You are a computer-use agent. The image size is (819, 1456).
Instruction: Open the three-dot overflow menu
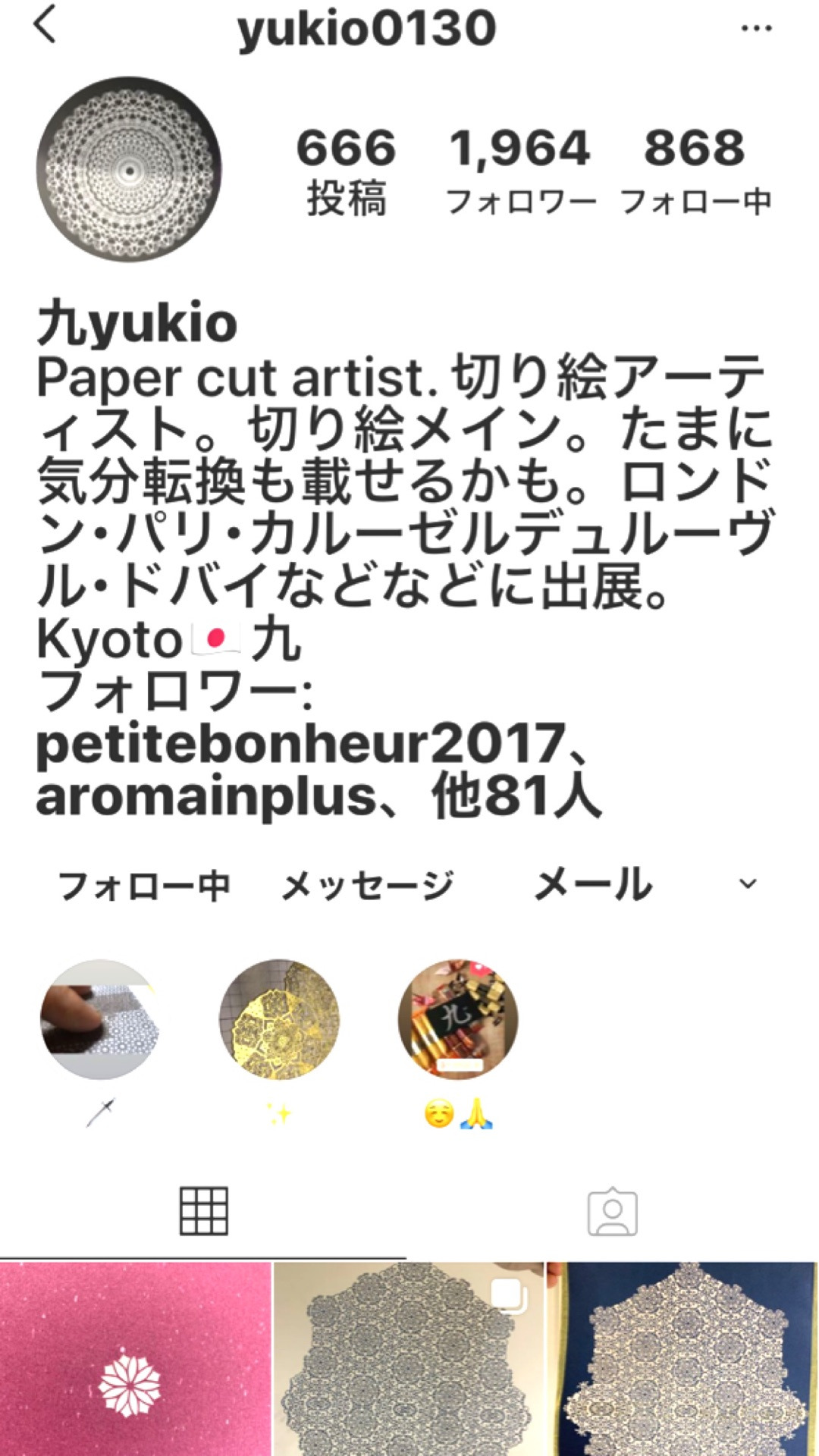click(755, 29)
